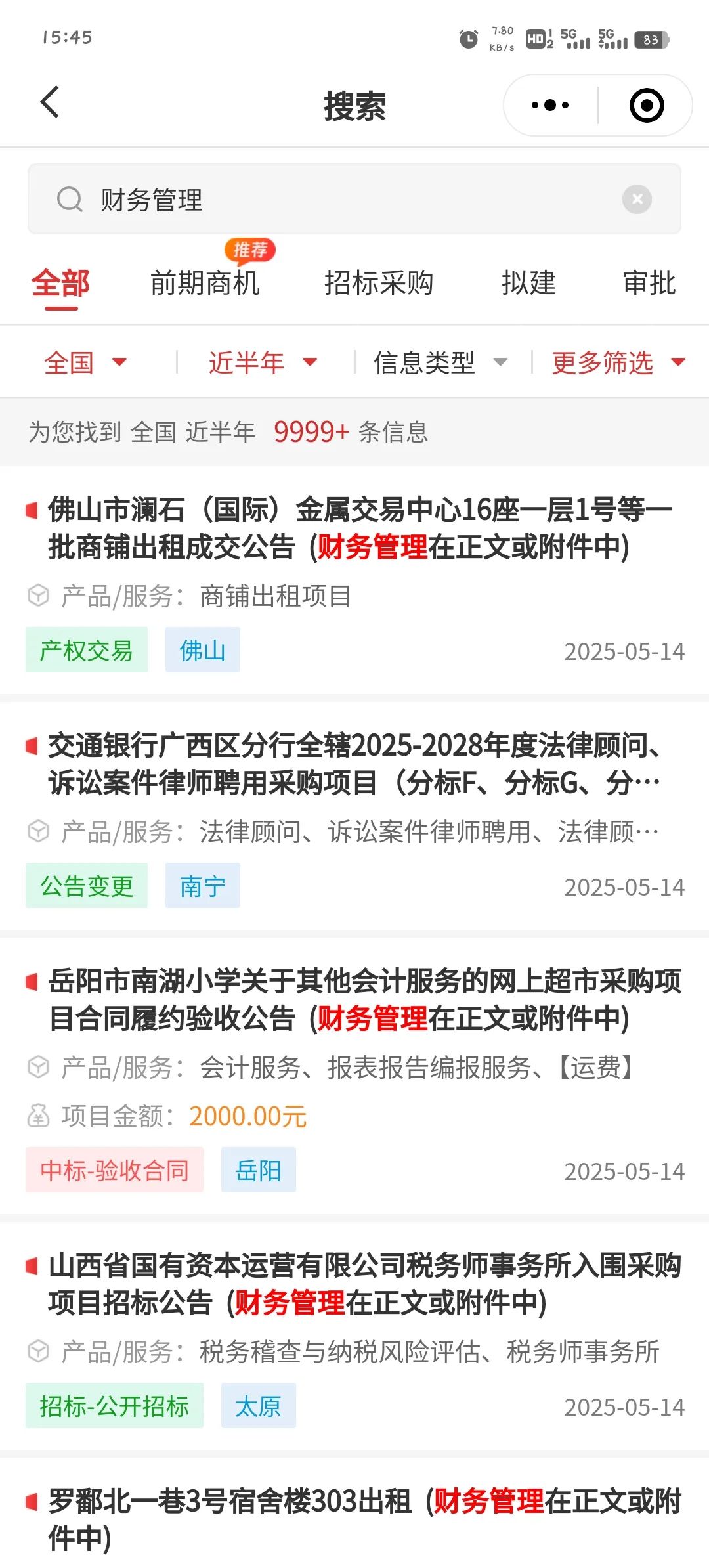Select the 全部 tab
Screen dimensions: 709x1568
coord(60,284)
